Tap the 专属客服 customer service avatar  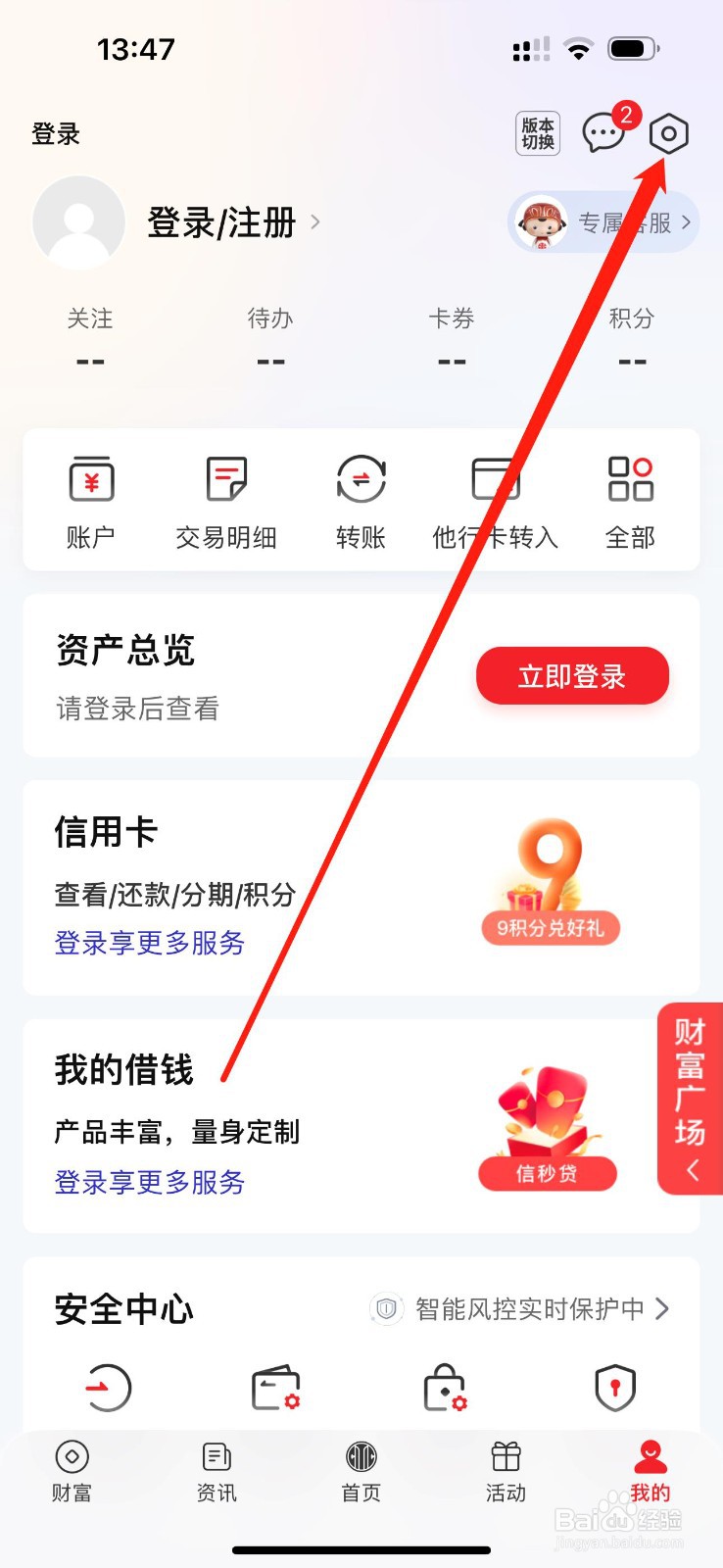pyautogui.click(x=542, y=223)
